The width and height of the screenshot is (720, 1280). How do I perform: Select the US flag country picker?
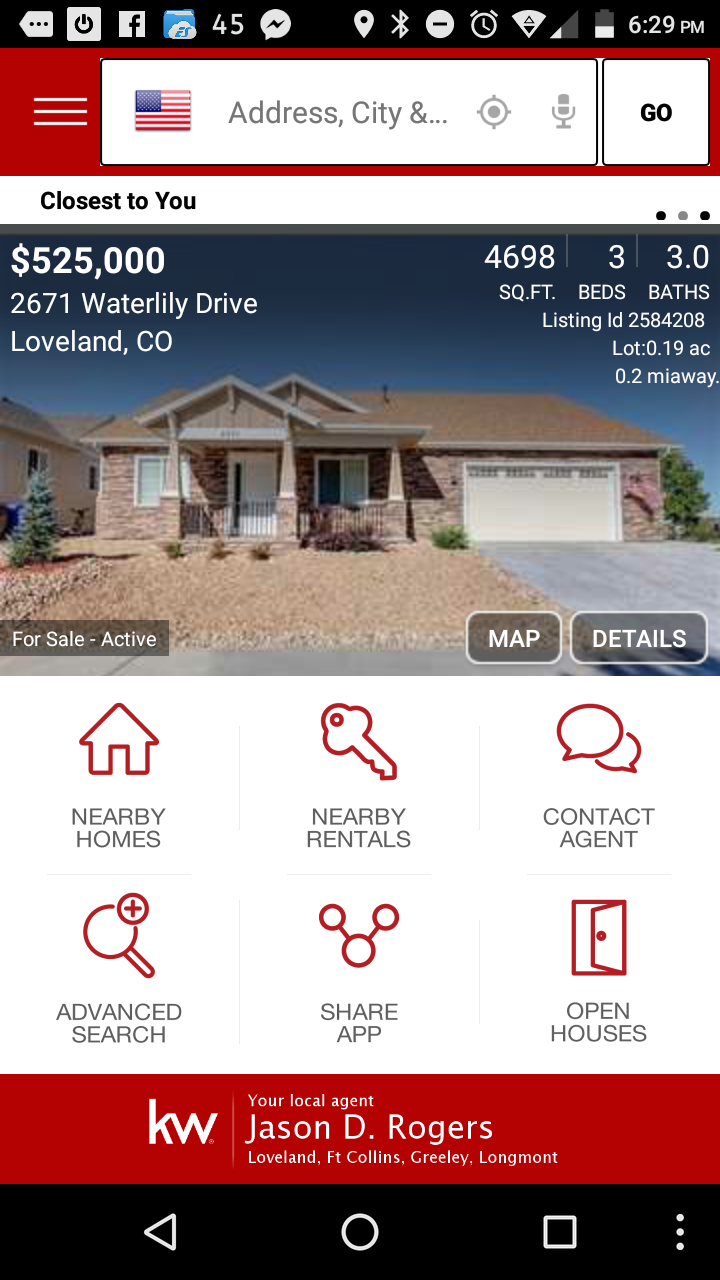pos(163,111)
